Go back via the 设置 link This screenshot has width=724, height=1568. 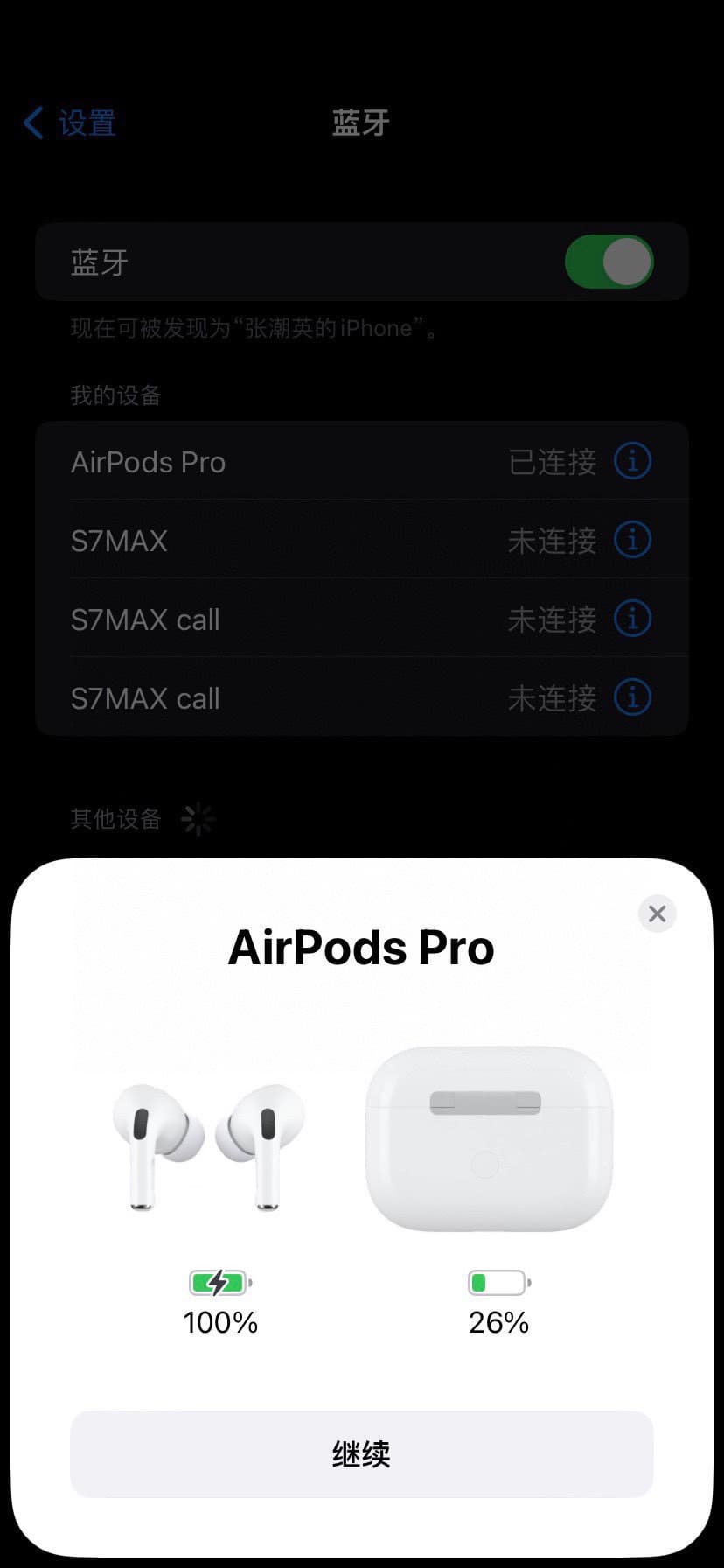click(x=86, y=122)
